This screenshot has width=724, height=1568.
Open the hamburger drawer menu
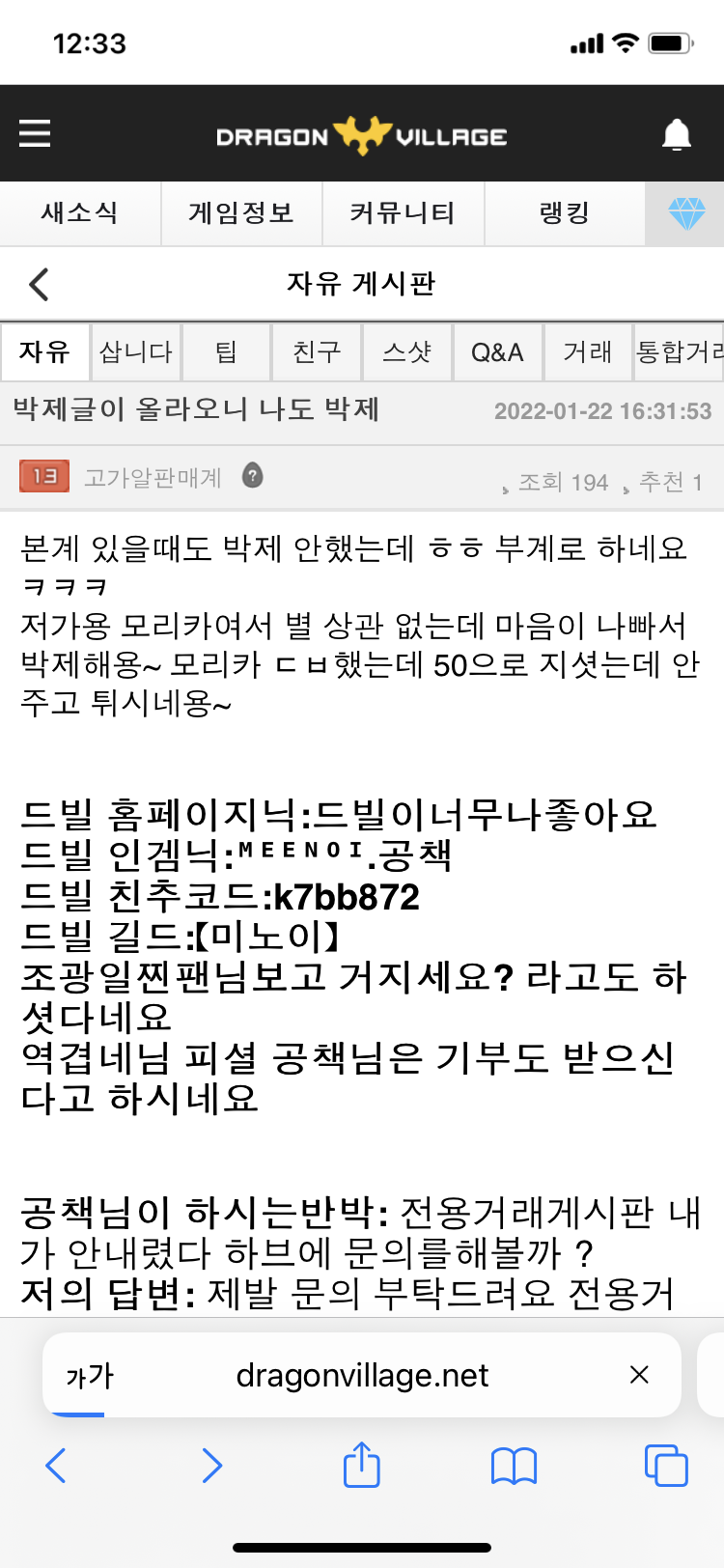35,133
